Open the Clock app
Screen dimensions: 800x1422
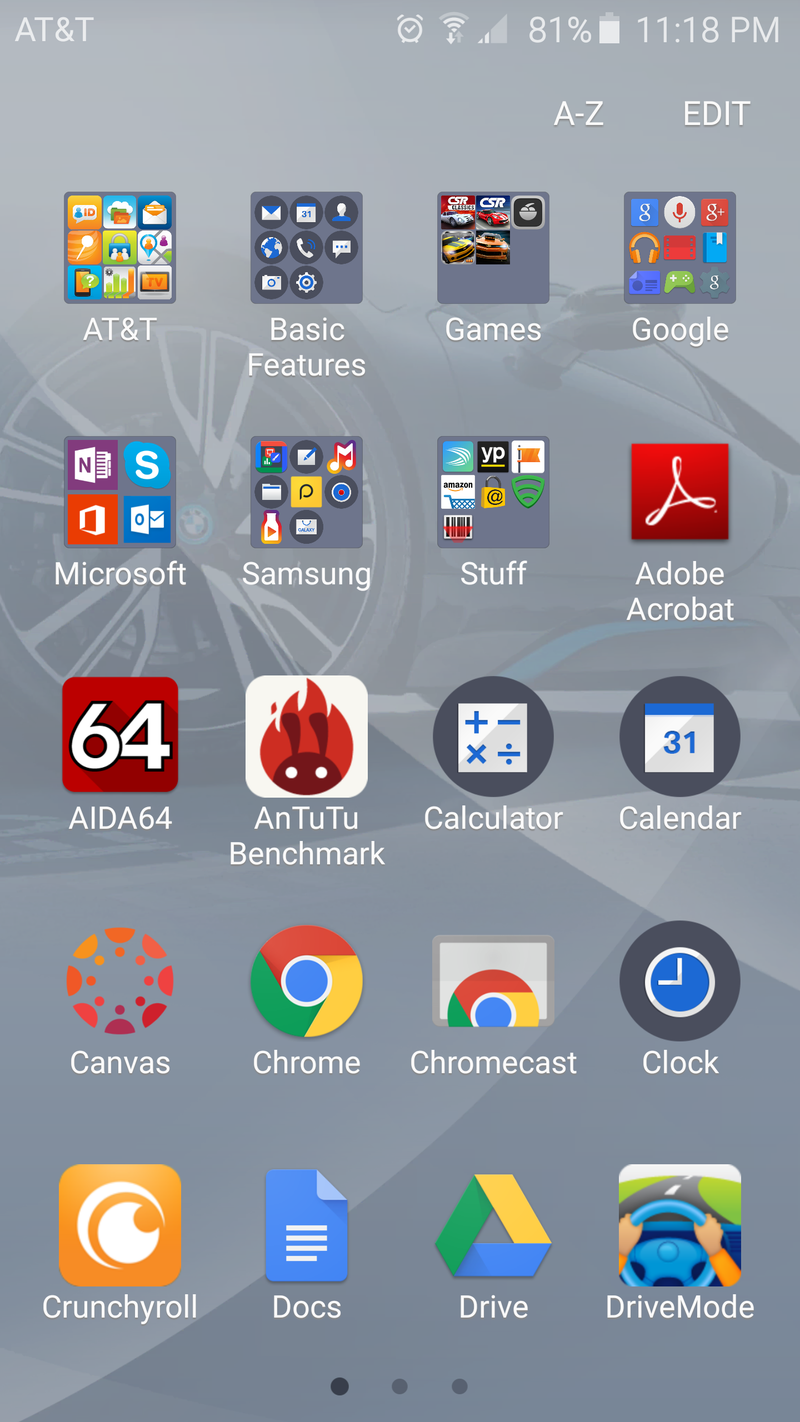[680, 981]
